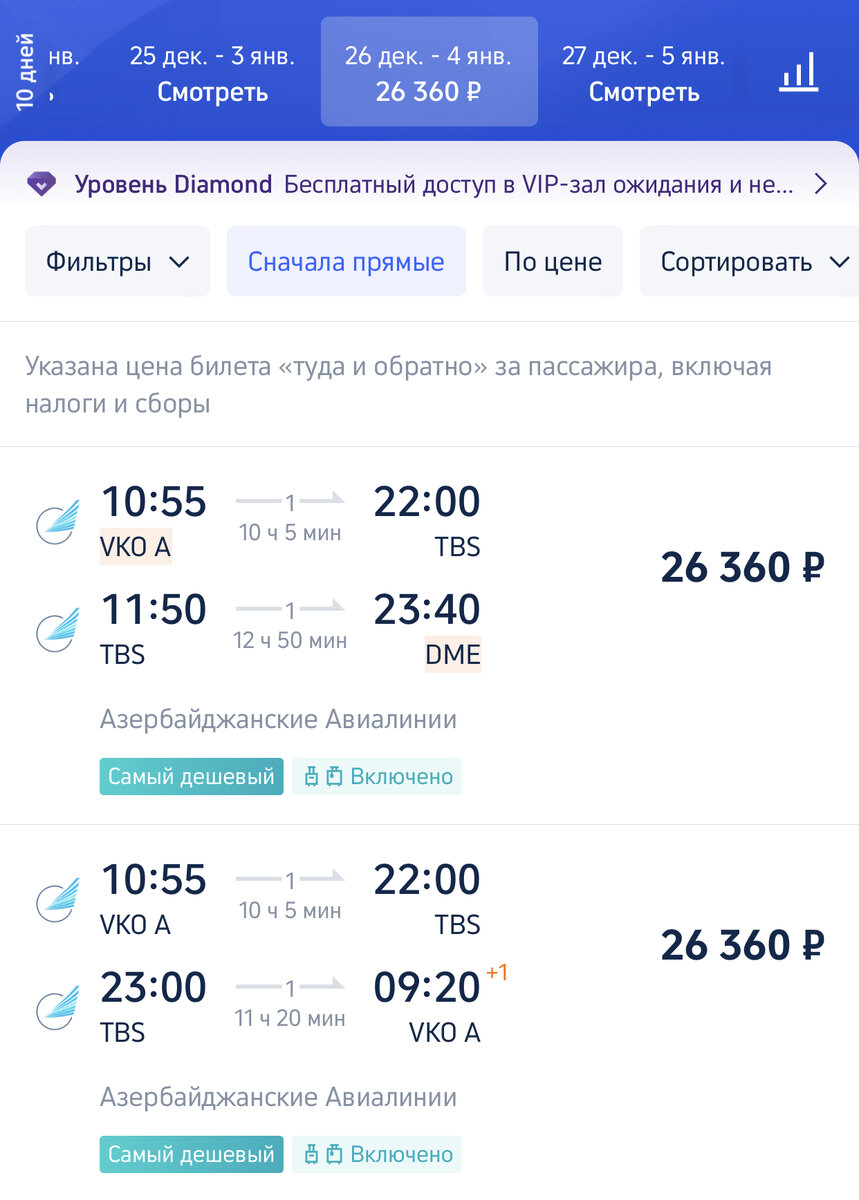Click the airline logo beside the TBS-DME return leg

[x=56, y=629]
